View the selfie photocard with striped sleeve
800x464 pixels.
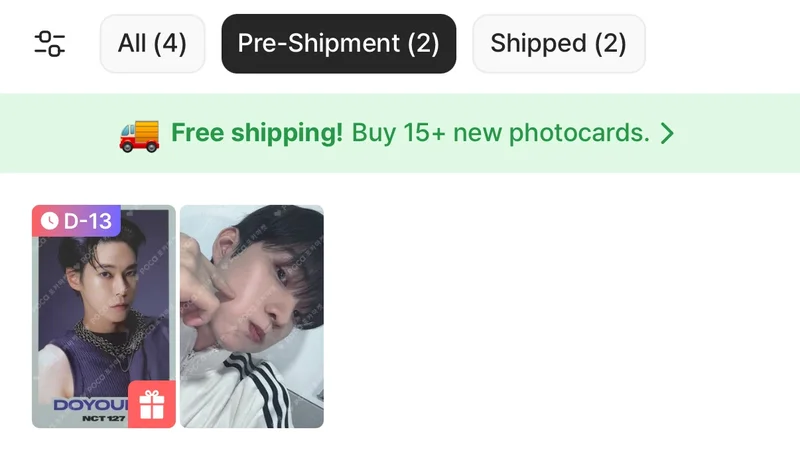[x=252, y=316]
